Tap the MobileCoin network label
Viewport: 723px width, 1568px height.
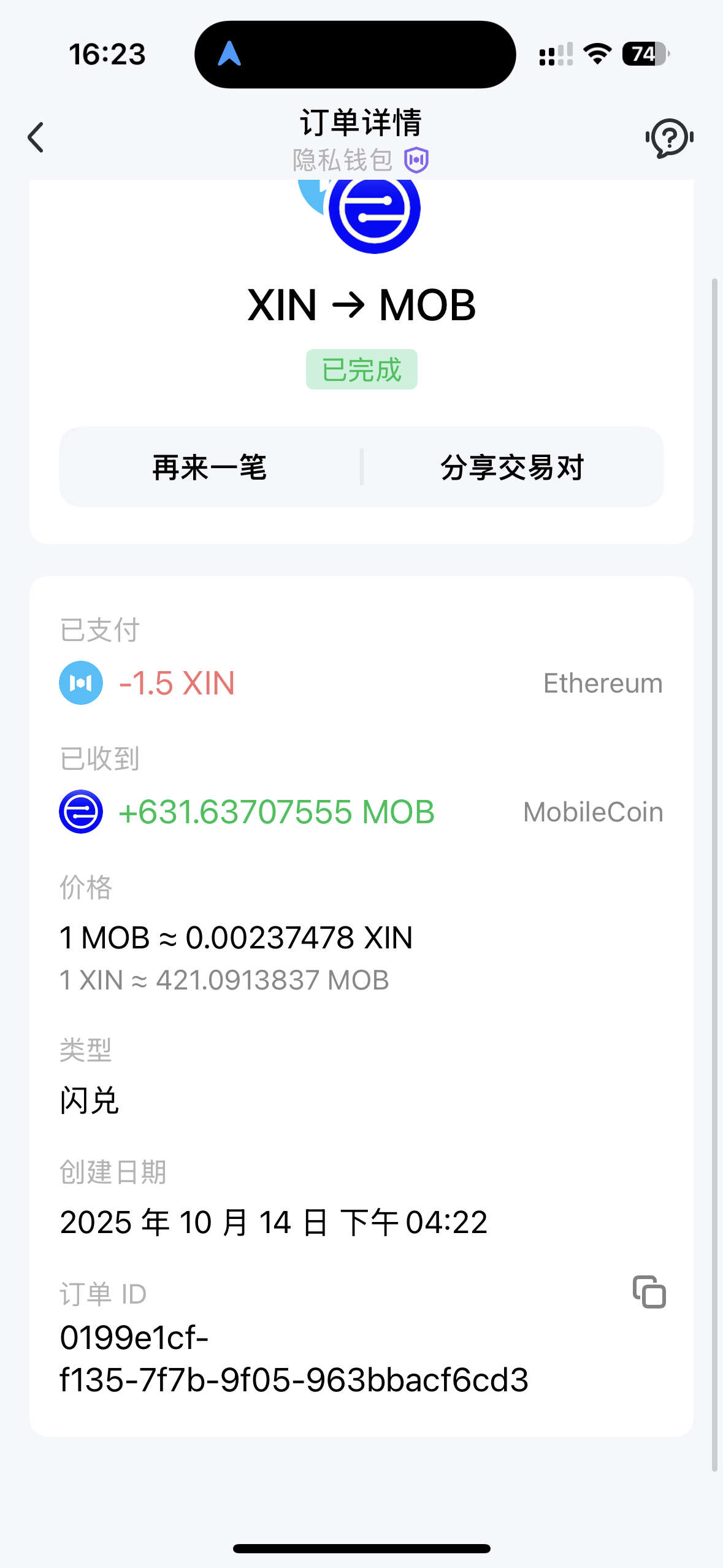(x=592, y=811)
